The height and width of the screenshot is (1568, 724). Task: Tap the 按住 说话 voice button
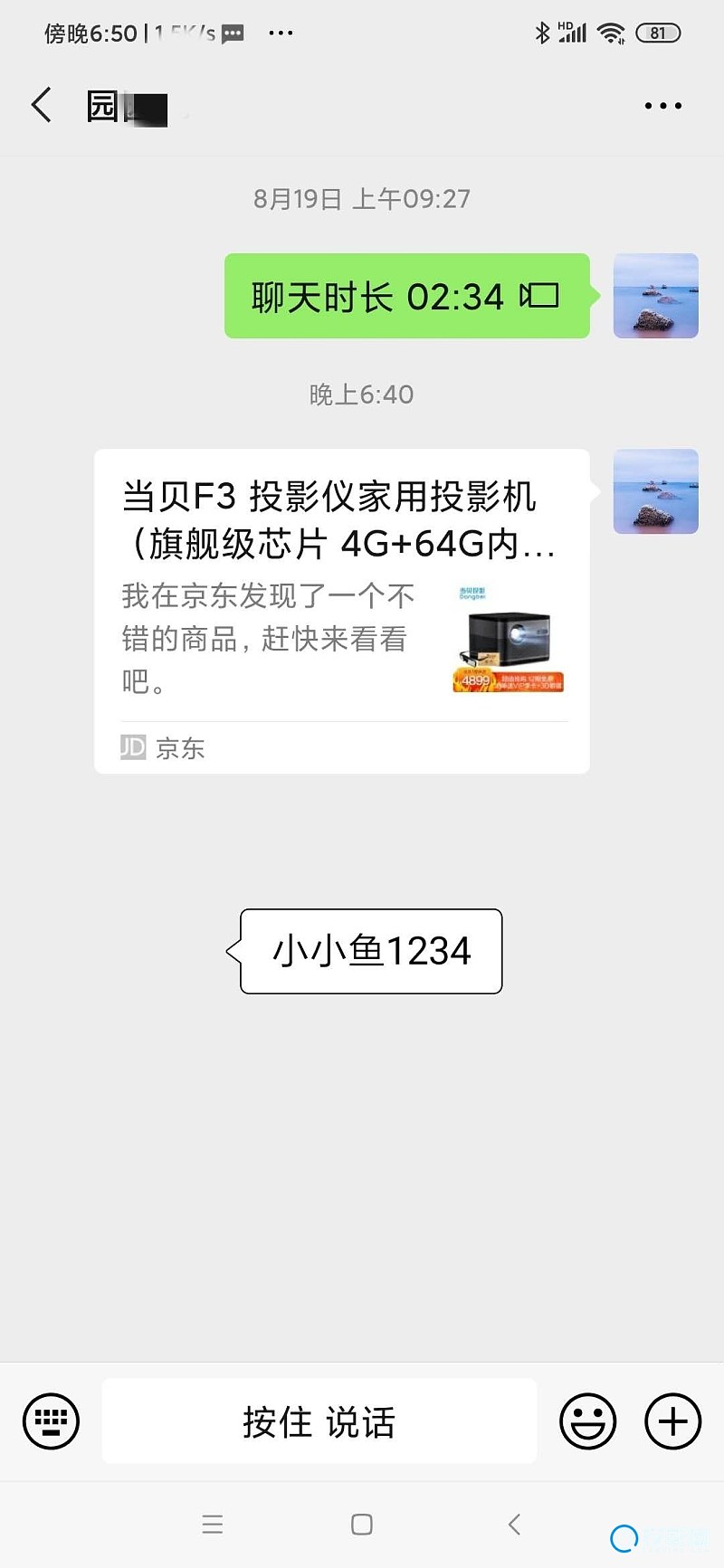pos(319,1421)
